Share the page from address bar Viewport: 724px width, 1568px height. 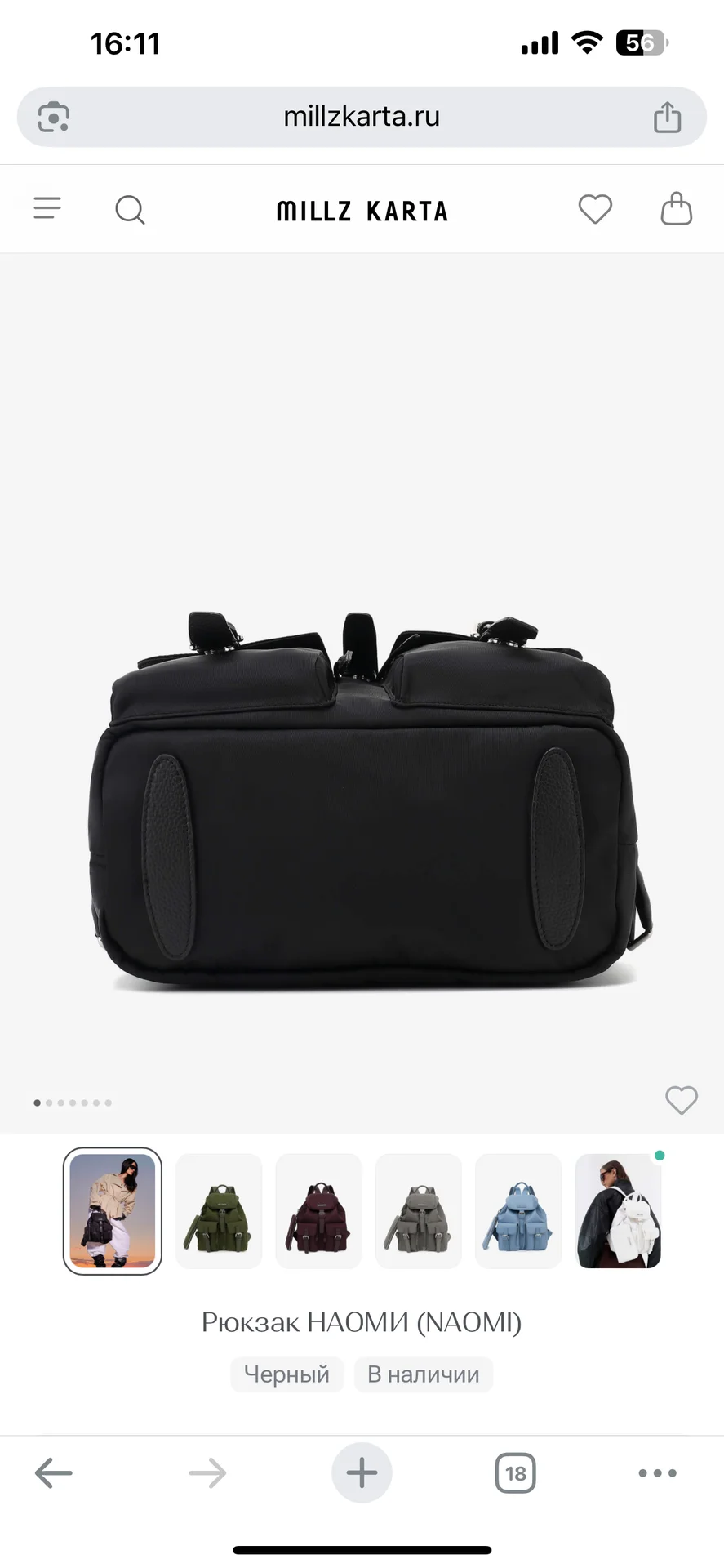(667, 117)
